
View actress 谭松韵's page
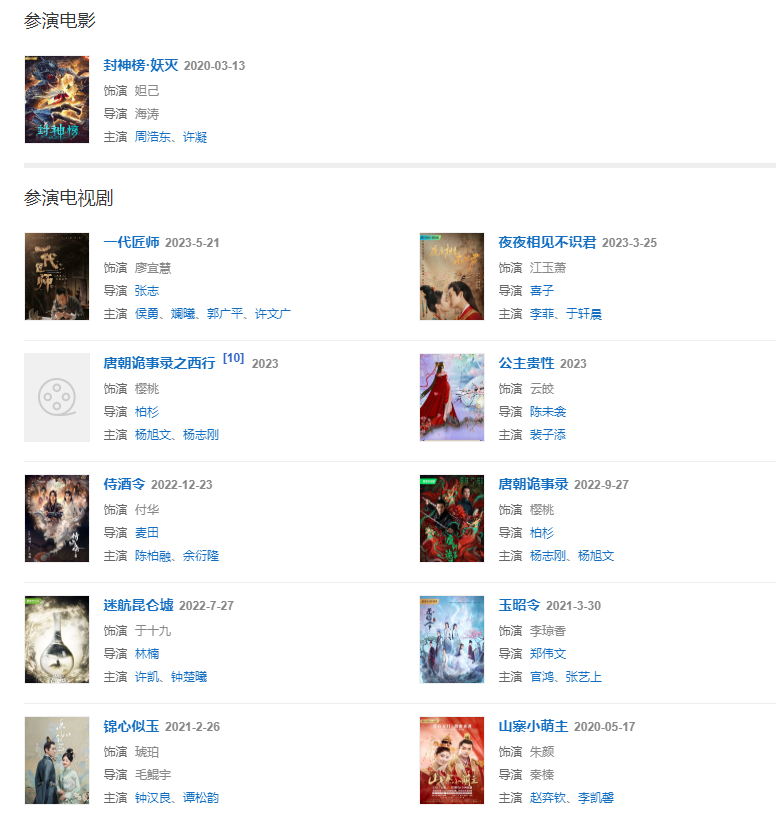pyautogui.click(x=201, y=798)
